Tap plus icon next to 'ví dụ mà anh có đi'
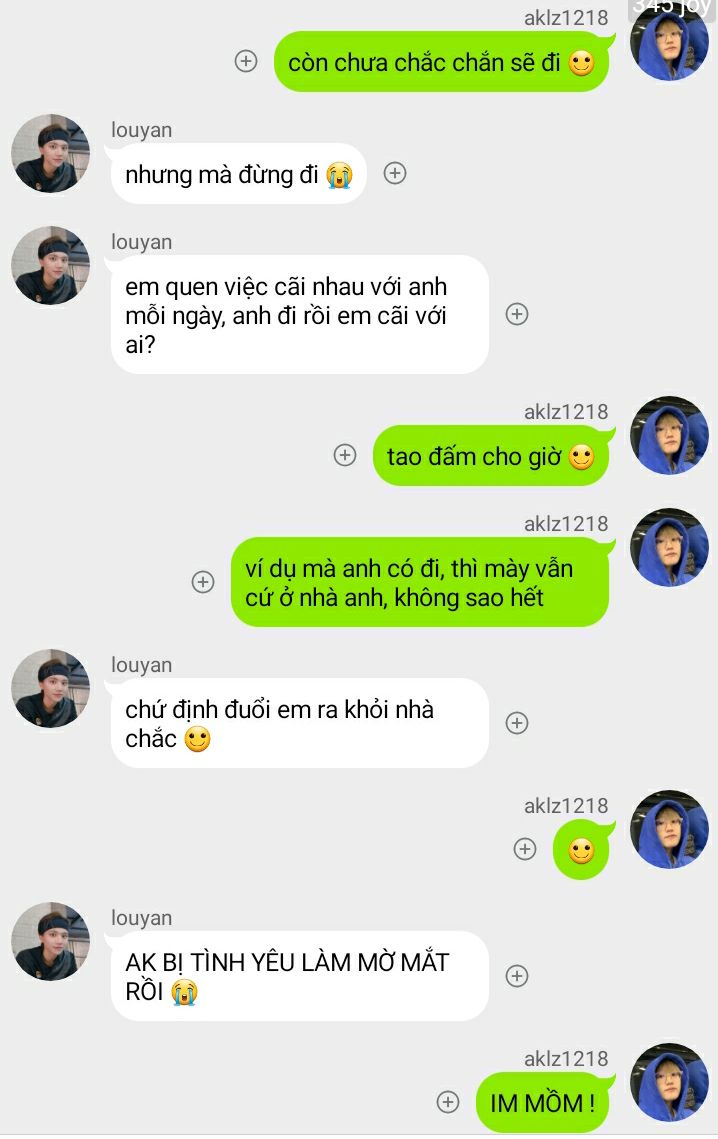 203,582
